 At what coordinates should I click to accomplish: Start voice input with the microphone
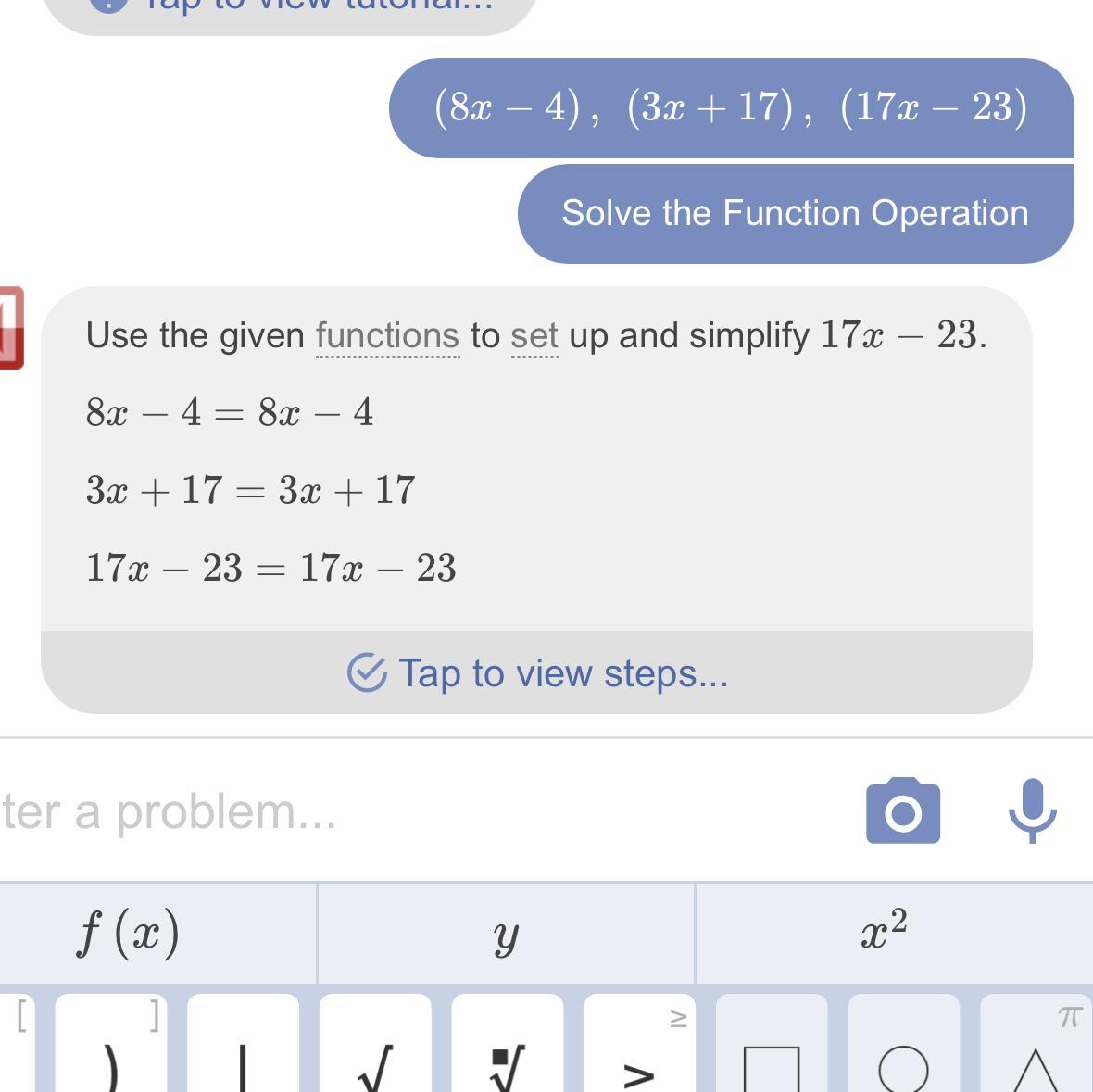pos(1032,810)
